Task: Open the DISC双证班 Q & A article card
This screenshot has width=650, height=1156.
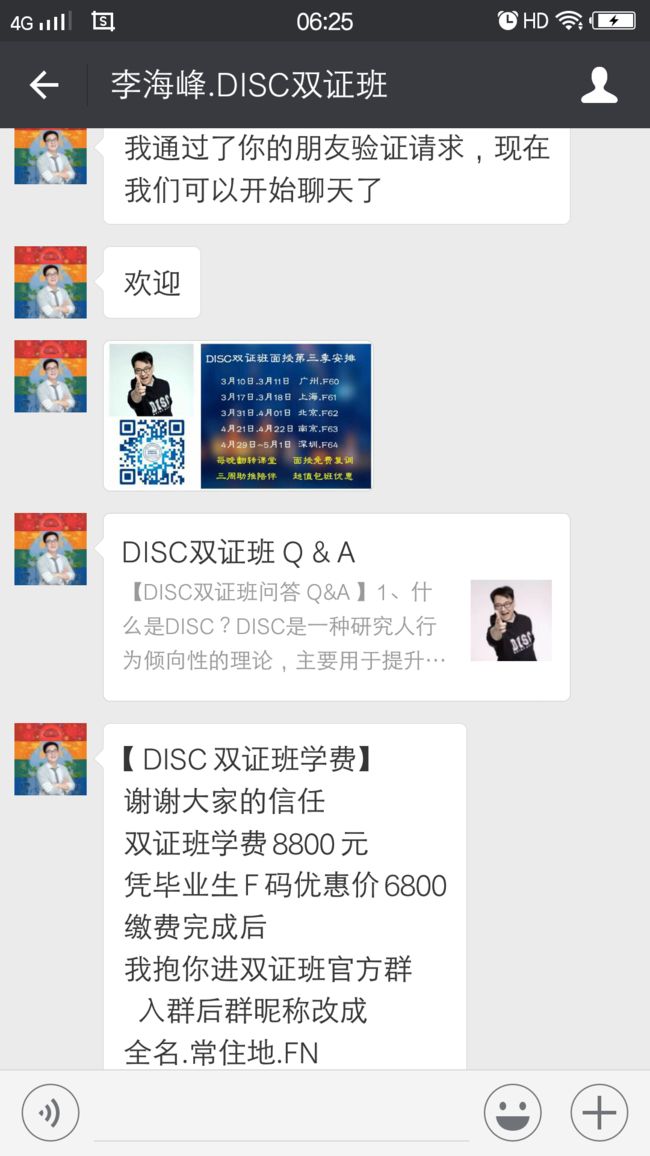Action: (x=337, y=607)
